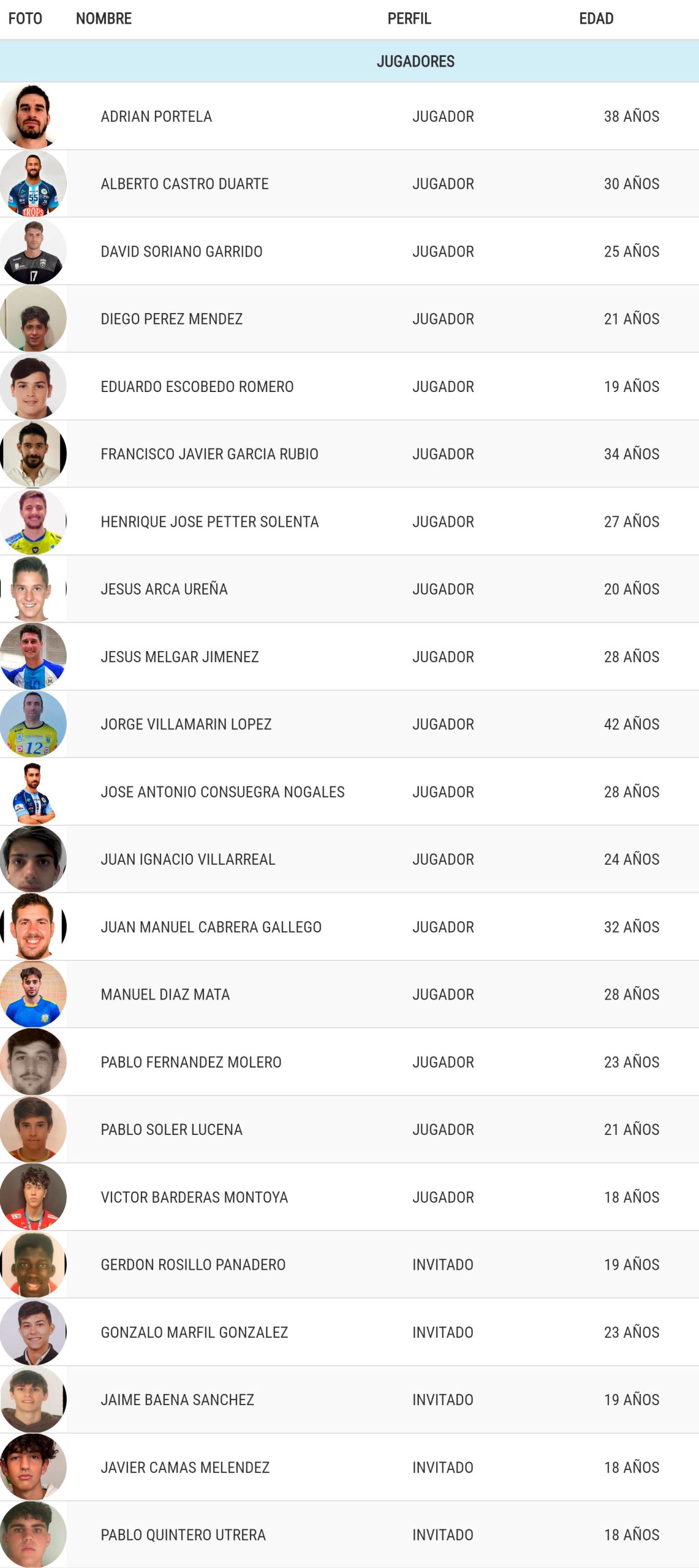Viewport: 699px width, 1568px height.
Task: Select Alberto Castro Duarte from the roster
Action: point(184,184)
